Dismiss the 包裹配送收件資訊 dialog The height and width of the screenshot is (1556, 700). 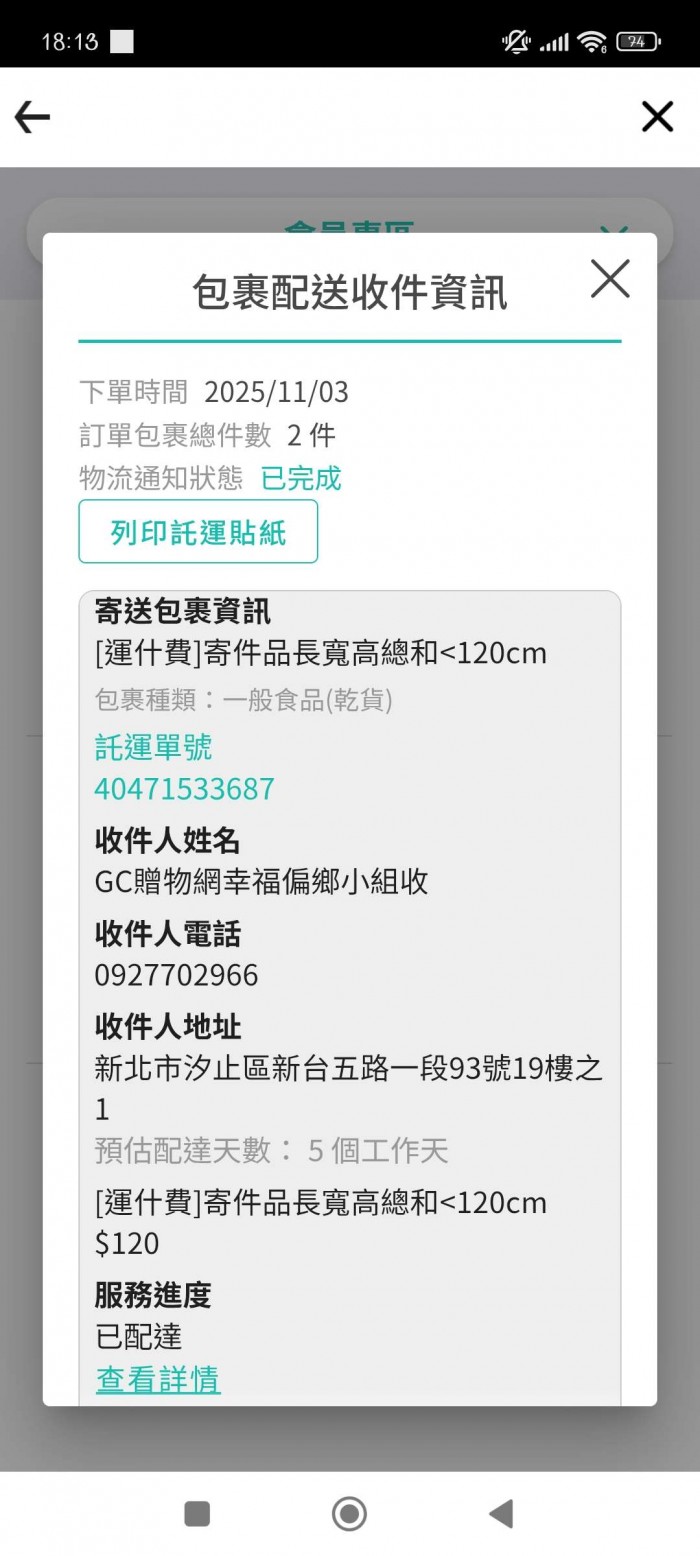609,278
